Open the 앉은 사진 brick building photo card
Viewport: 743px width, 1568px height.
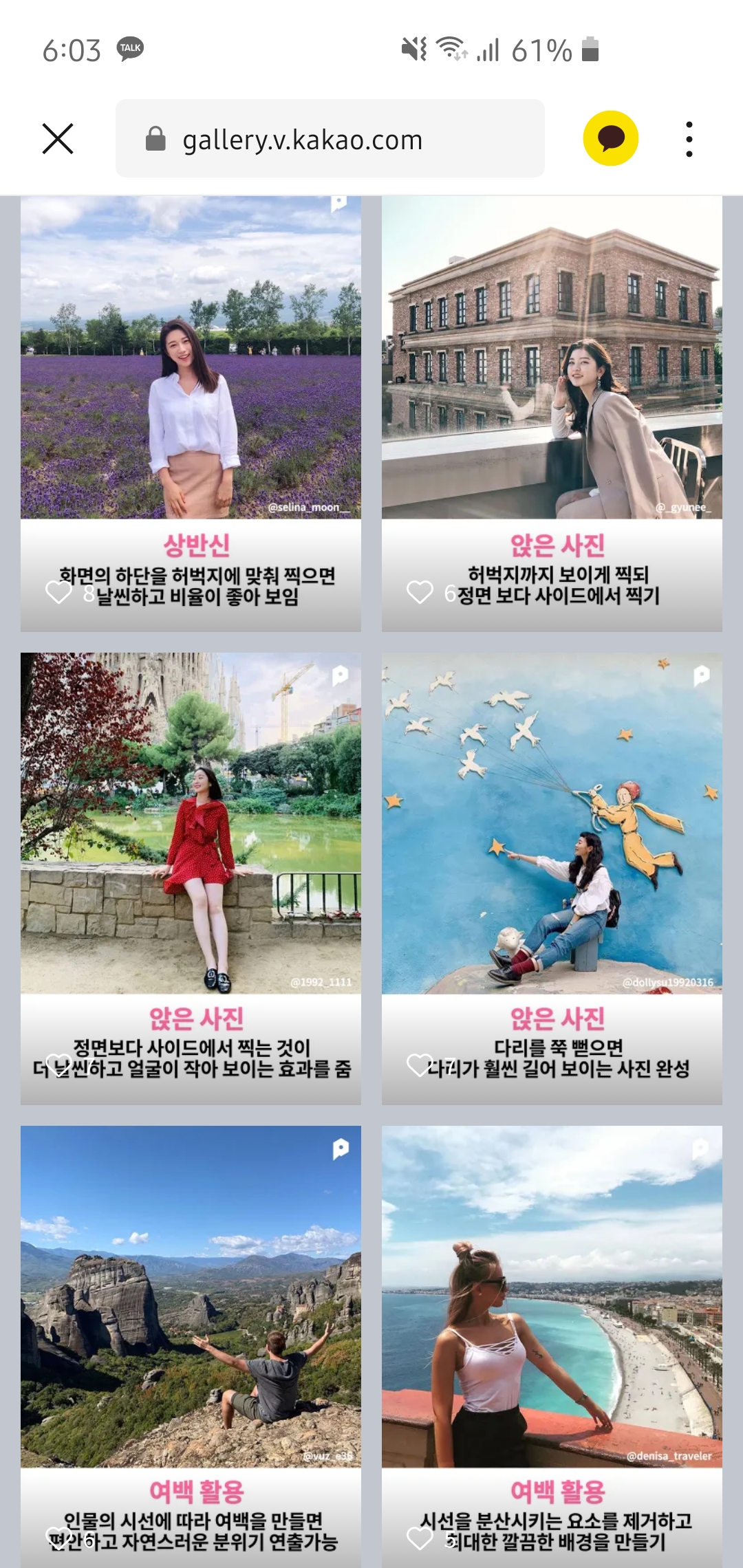pos(552,413)
